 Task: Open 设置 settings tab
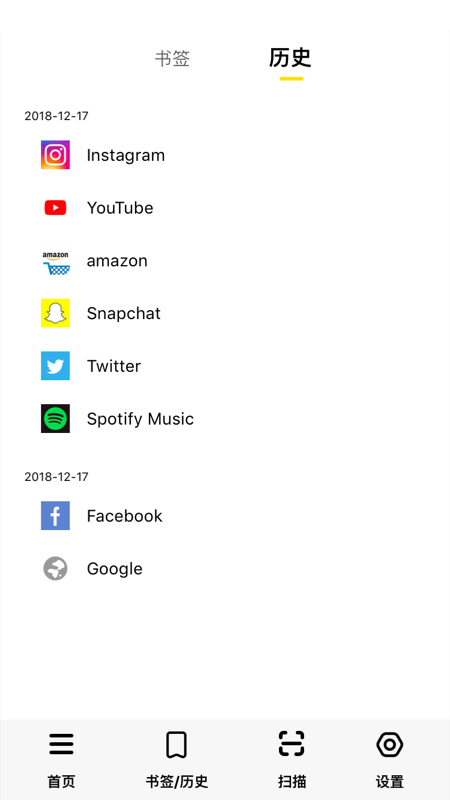pyautogui.click(x=390, y=760)
